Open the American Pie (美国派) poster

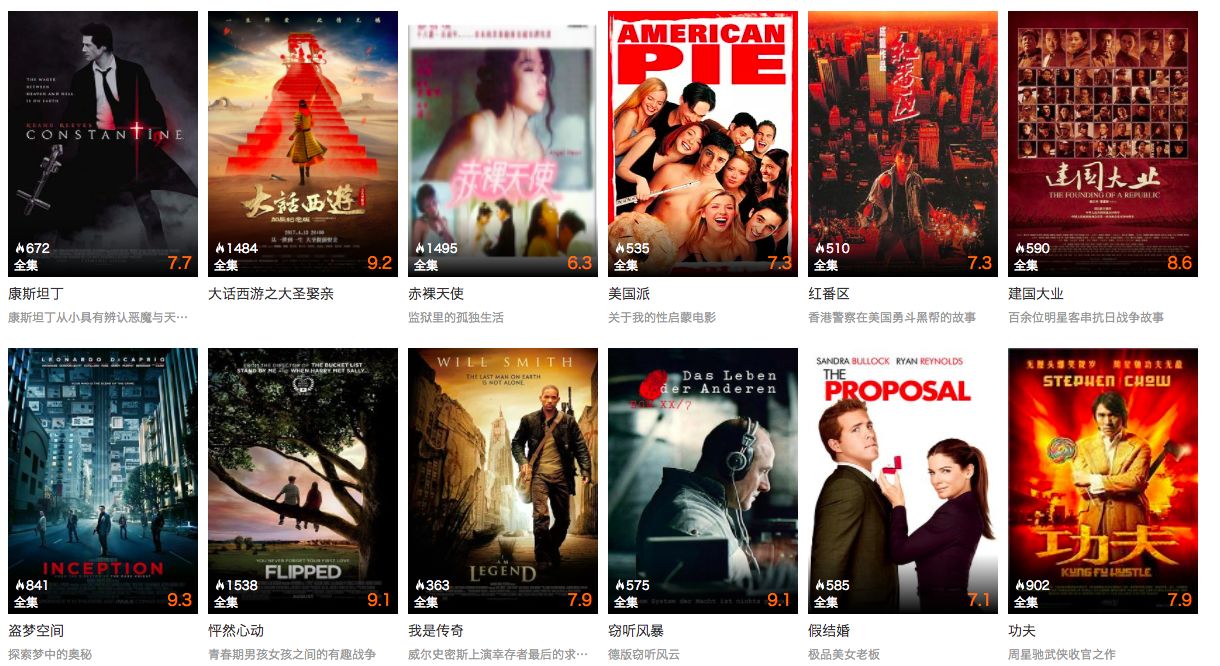click(x=703, y=143)
